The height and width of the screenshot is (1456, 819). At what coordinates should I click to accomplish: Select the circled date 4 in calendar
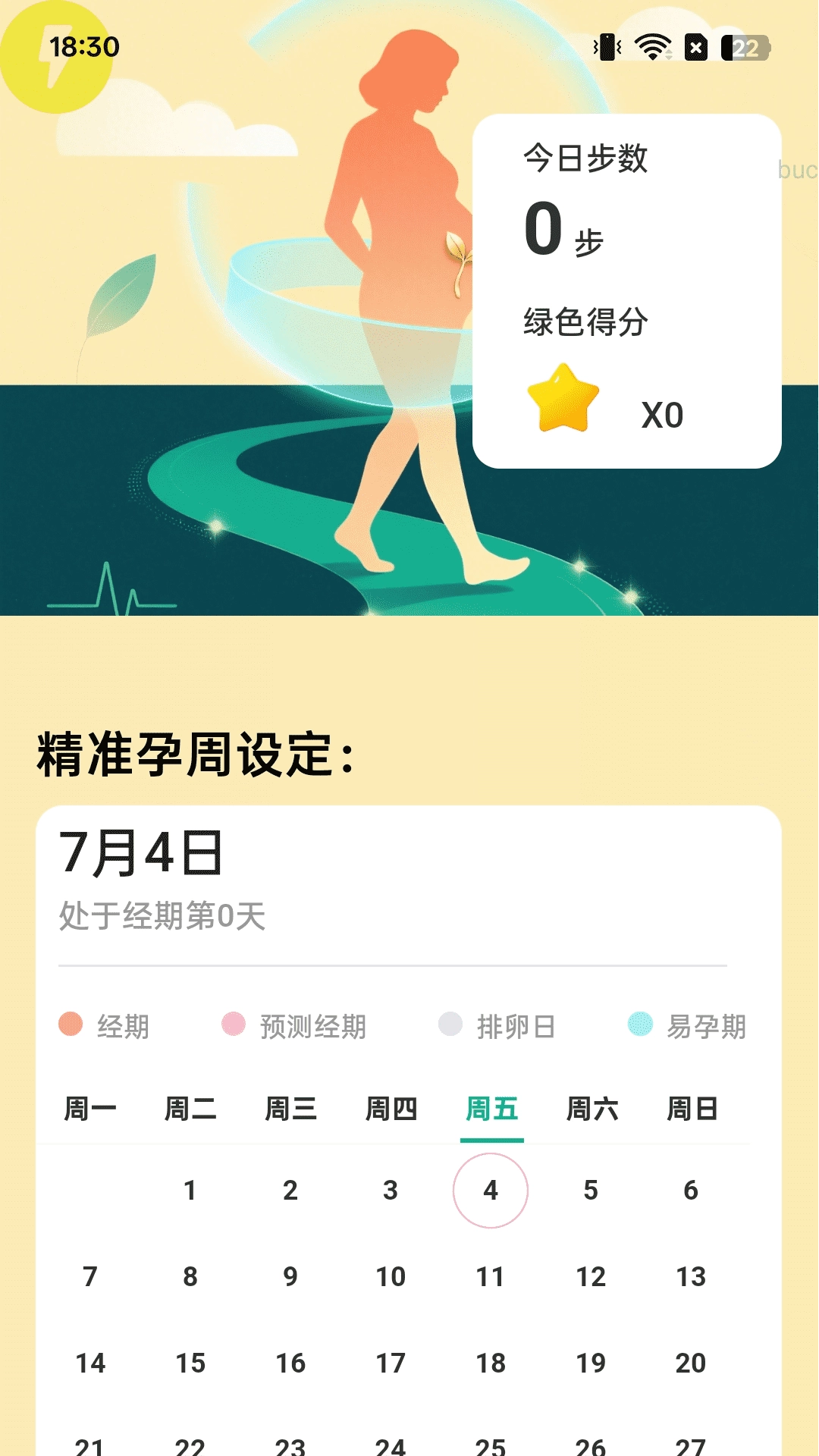click(491, 1189)
